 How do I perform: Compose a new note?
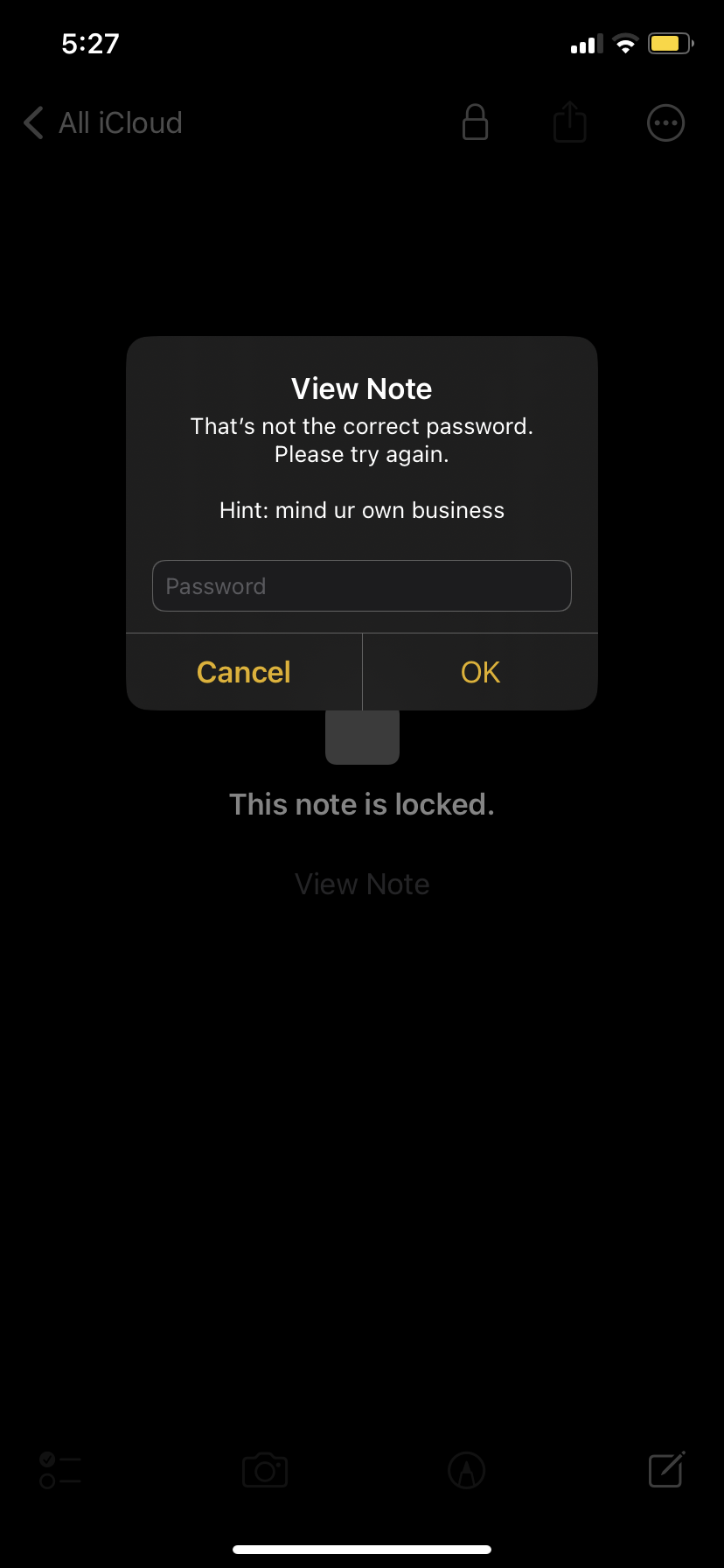click(666, 1469)
